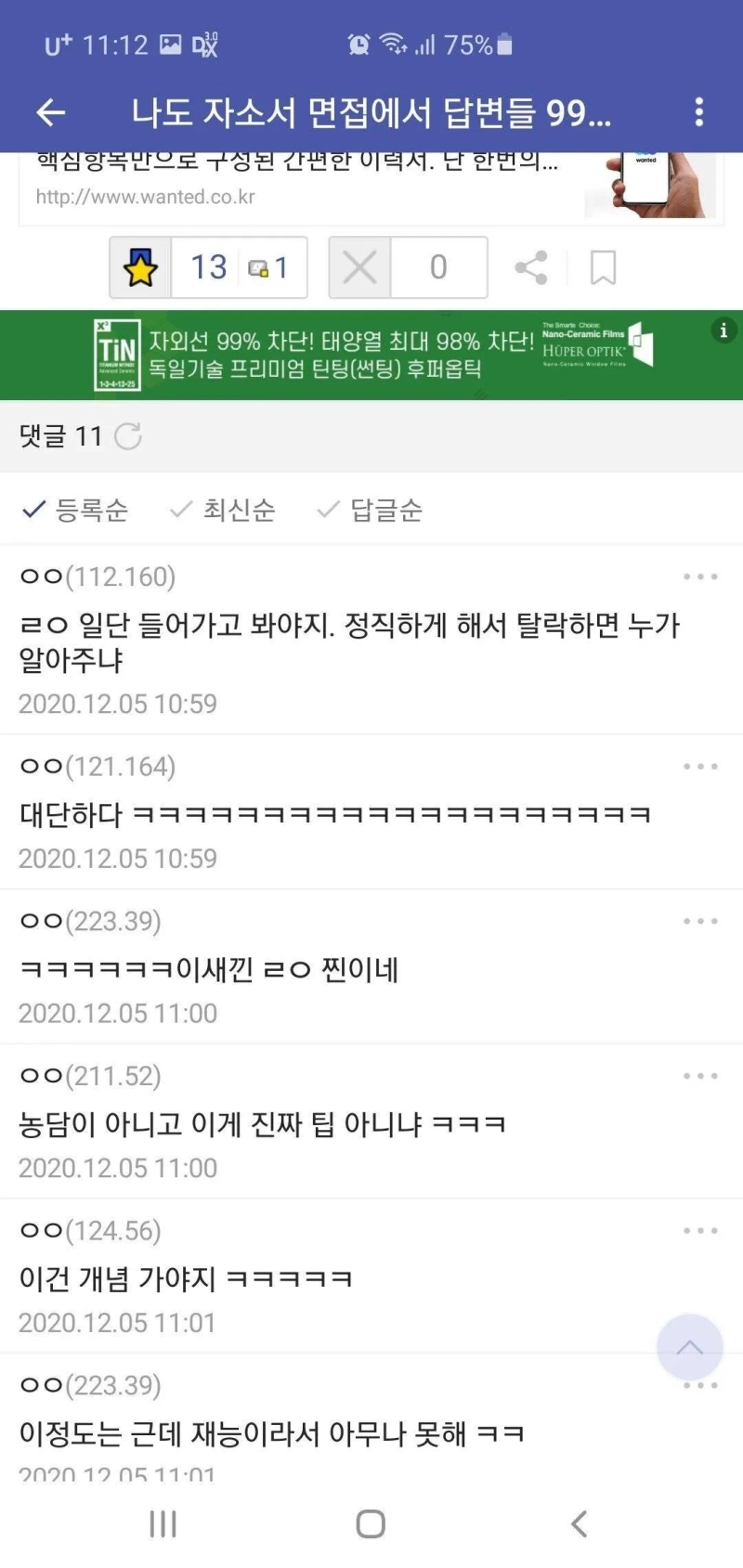Open the top-right overflow menu

[x=699, y=111]
